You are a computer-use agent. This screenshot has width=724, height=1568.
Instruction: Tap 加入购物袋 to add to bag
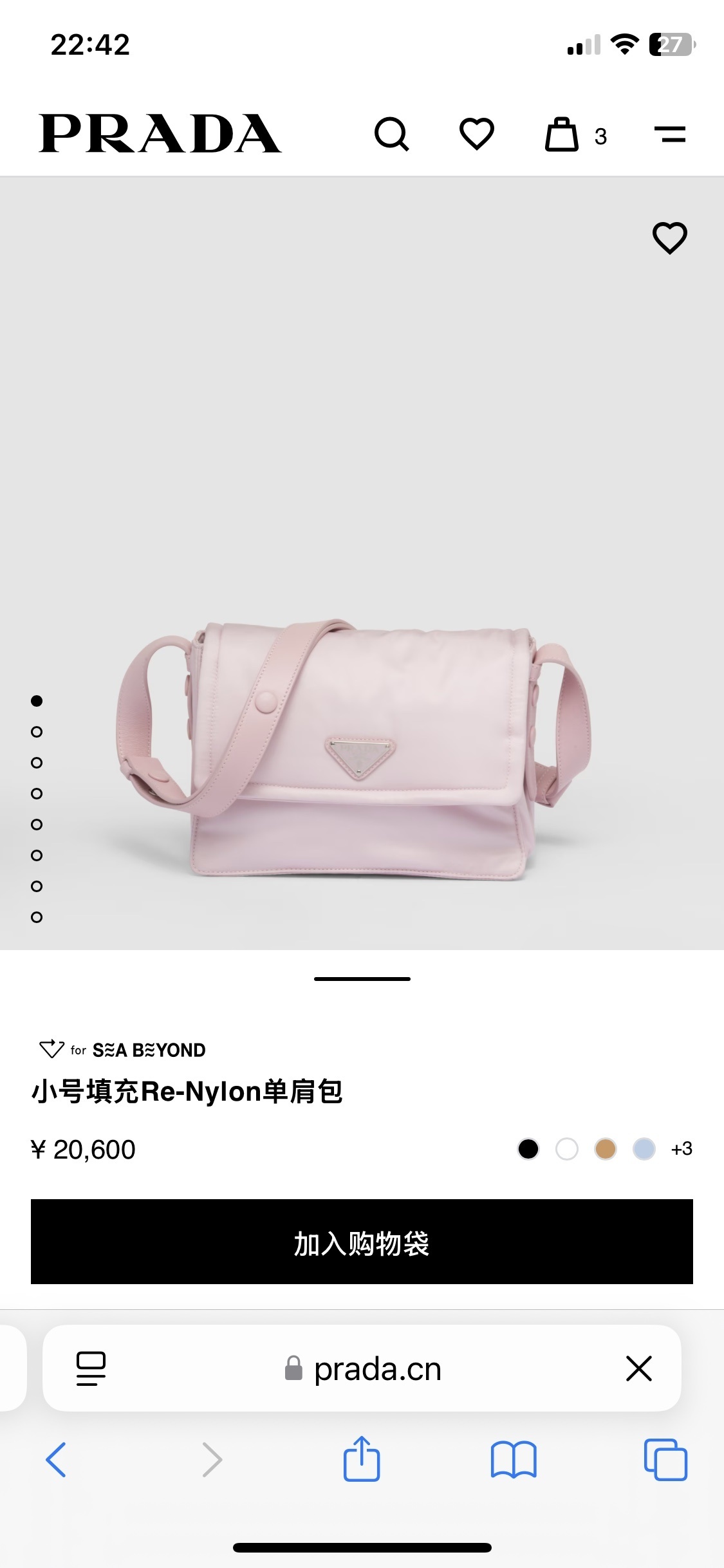(362, 1242)
